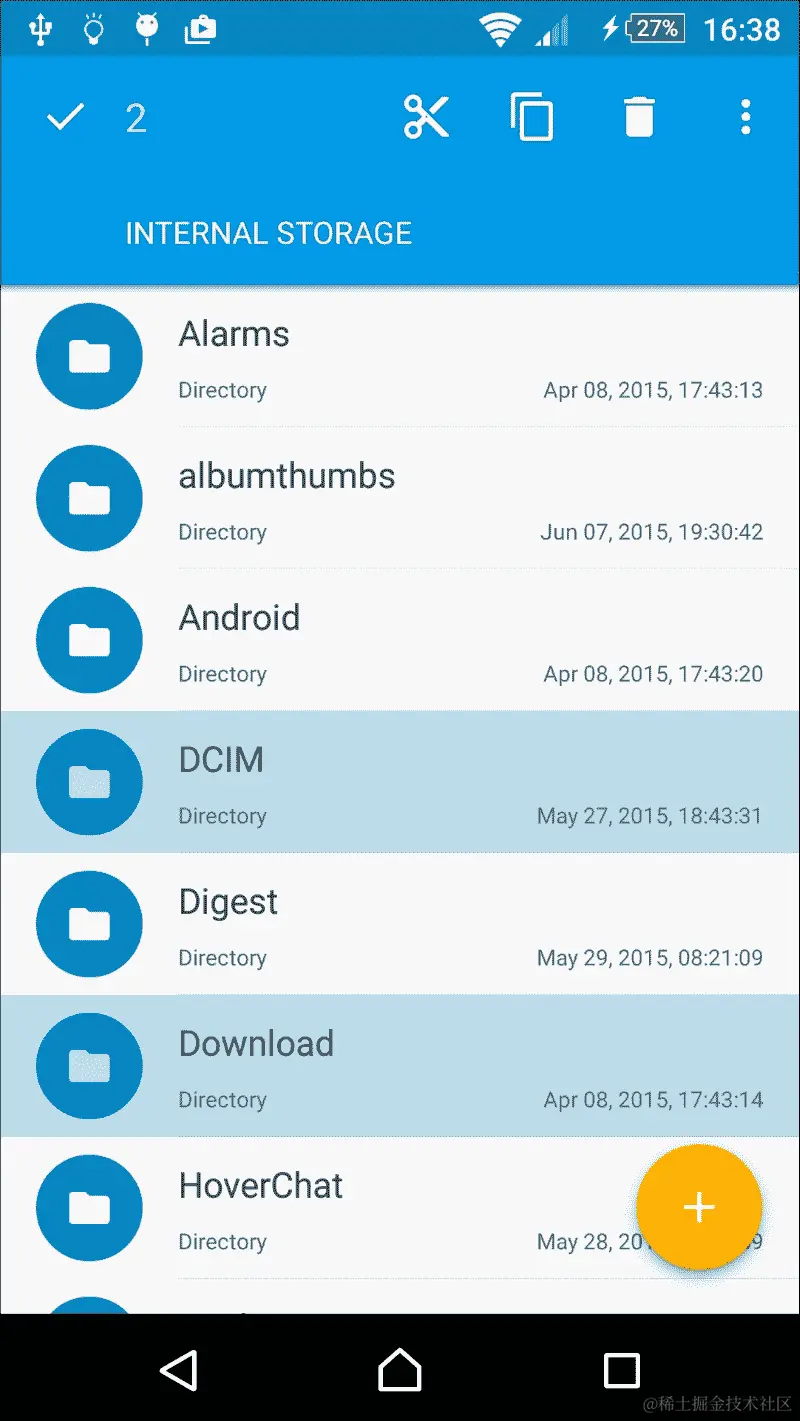Screen dimensions: 800x1421
Task: Open the Download folder icon
Action: pyautogui.click(x=88, y=1065)
